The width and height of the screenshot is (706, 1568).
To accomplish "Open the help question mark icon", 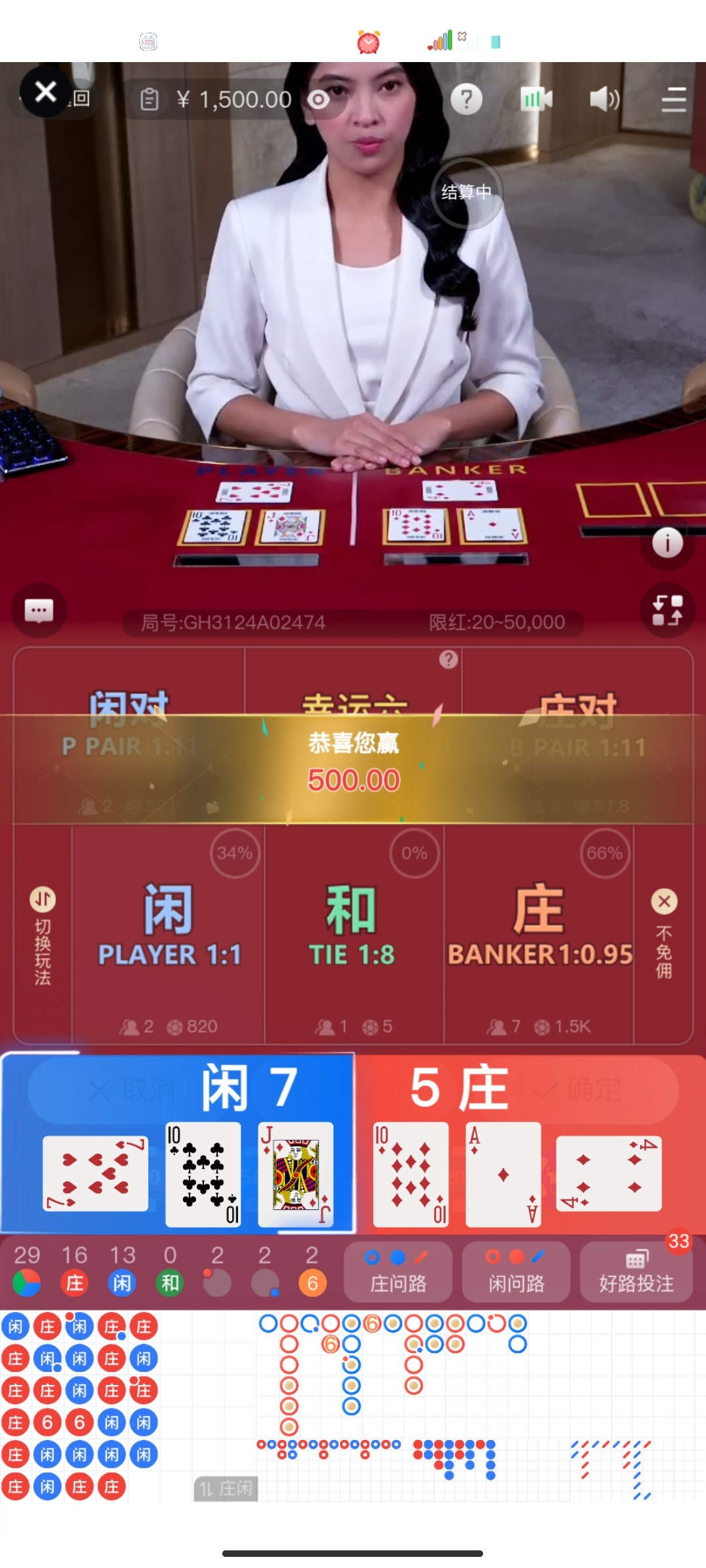I will point(466,99).
